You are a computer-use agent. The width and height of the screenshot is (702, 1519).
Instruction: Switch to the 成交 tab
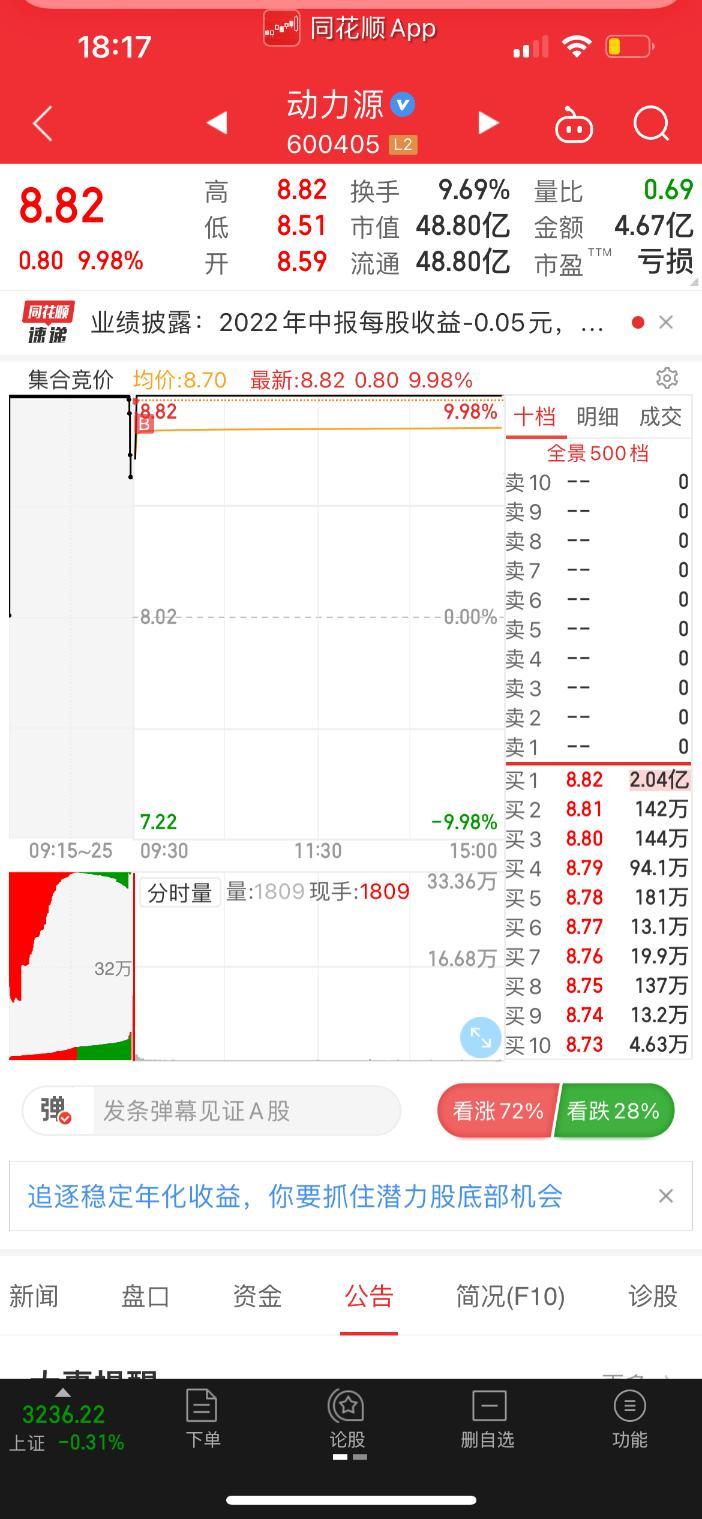(660, 417)
